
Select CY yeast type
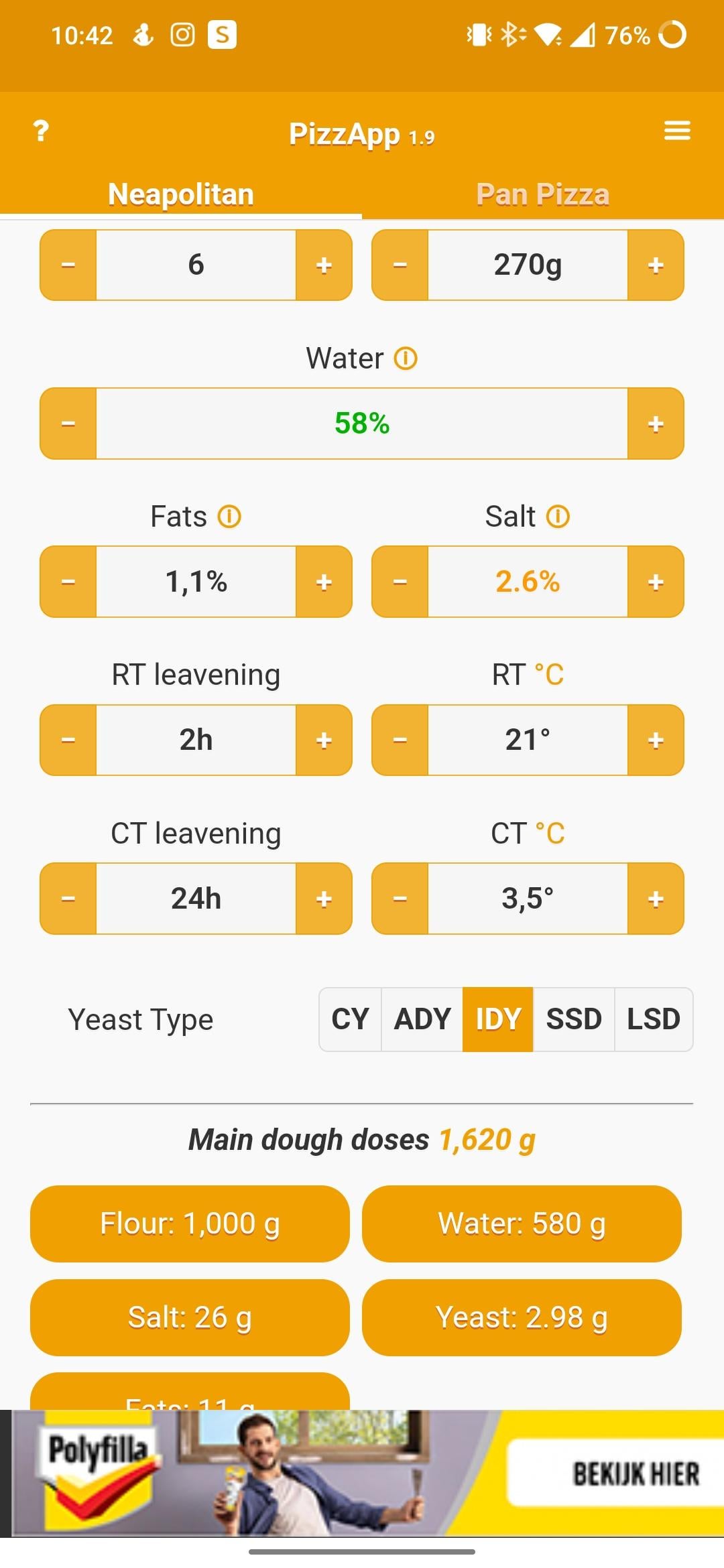pos(350,1019)
